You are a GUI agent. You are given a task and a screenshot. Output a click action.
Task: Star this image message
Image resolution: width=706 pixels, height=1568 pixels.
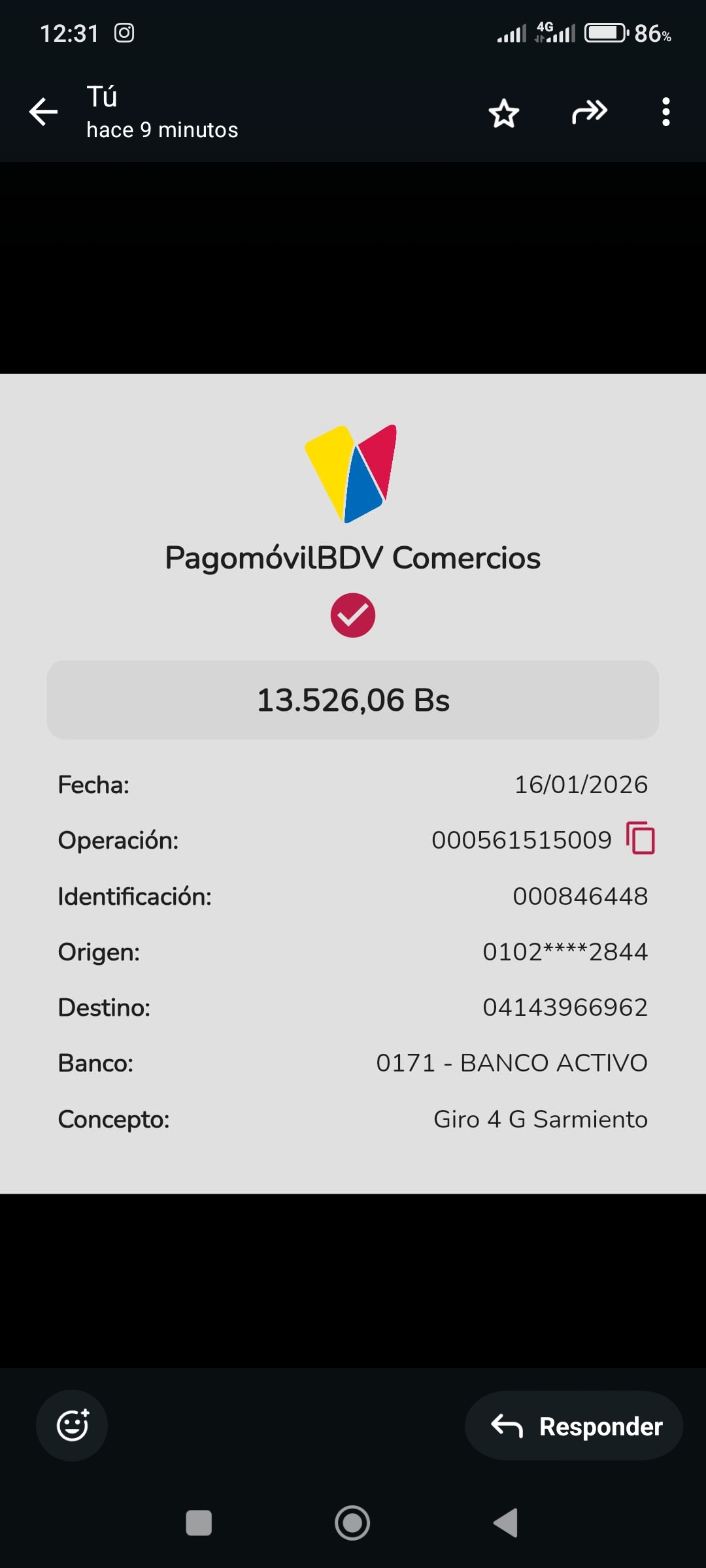click(x=504, y=113)
